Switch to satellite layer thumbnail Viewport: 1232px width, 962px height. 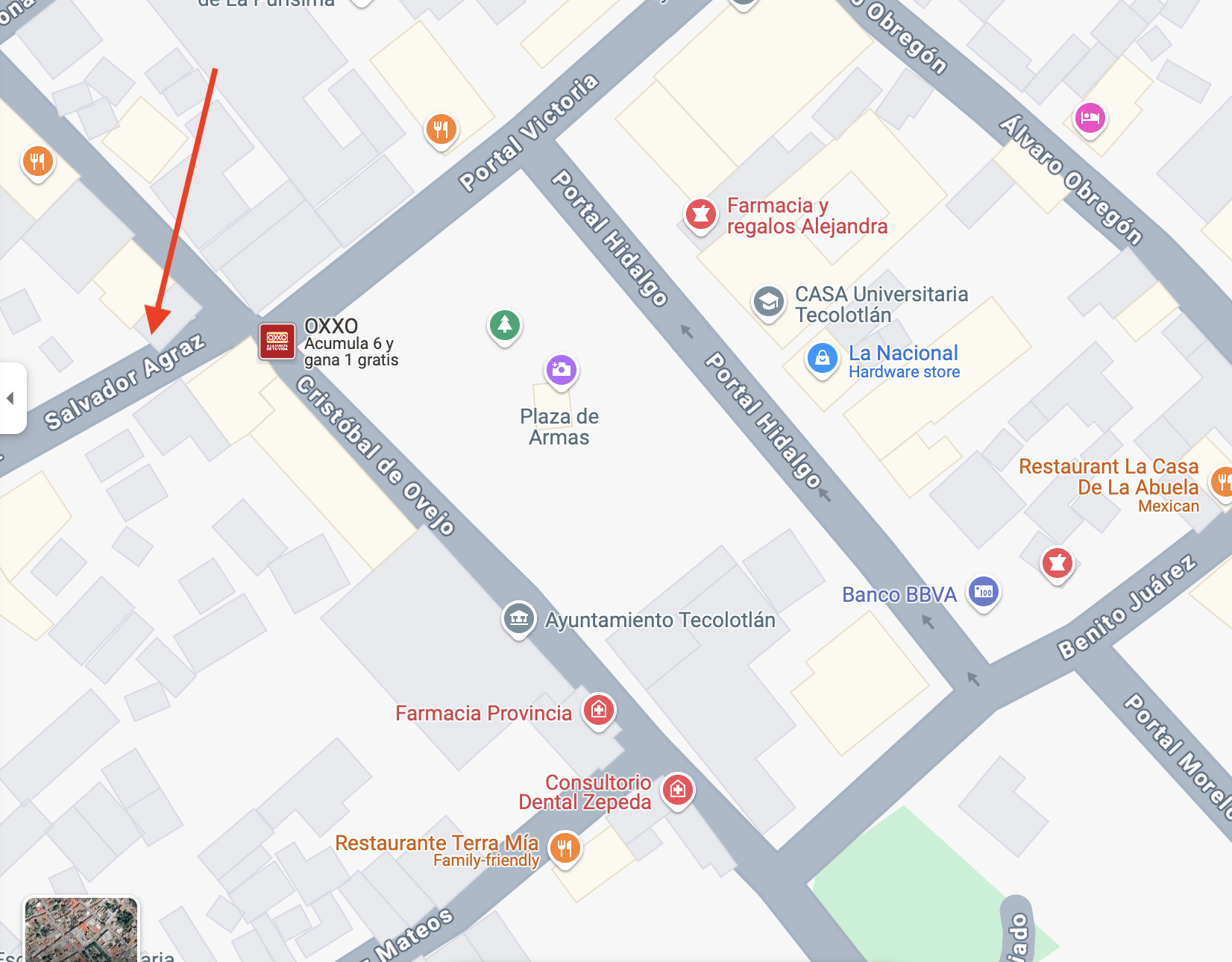point(81,929)
